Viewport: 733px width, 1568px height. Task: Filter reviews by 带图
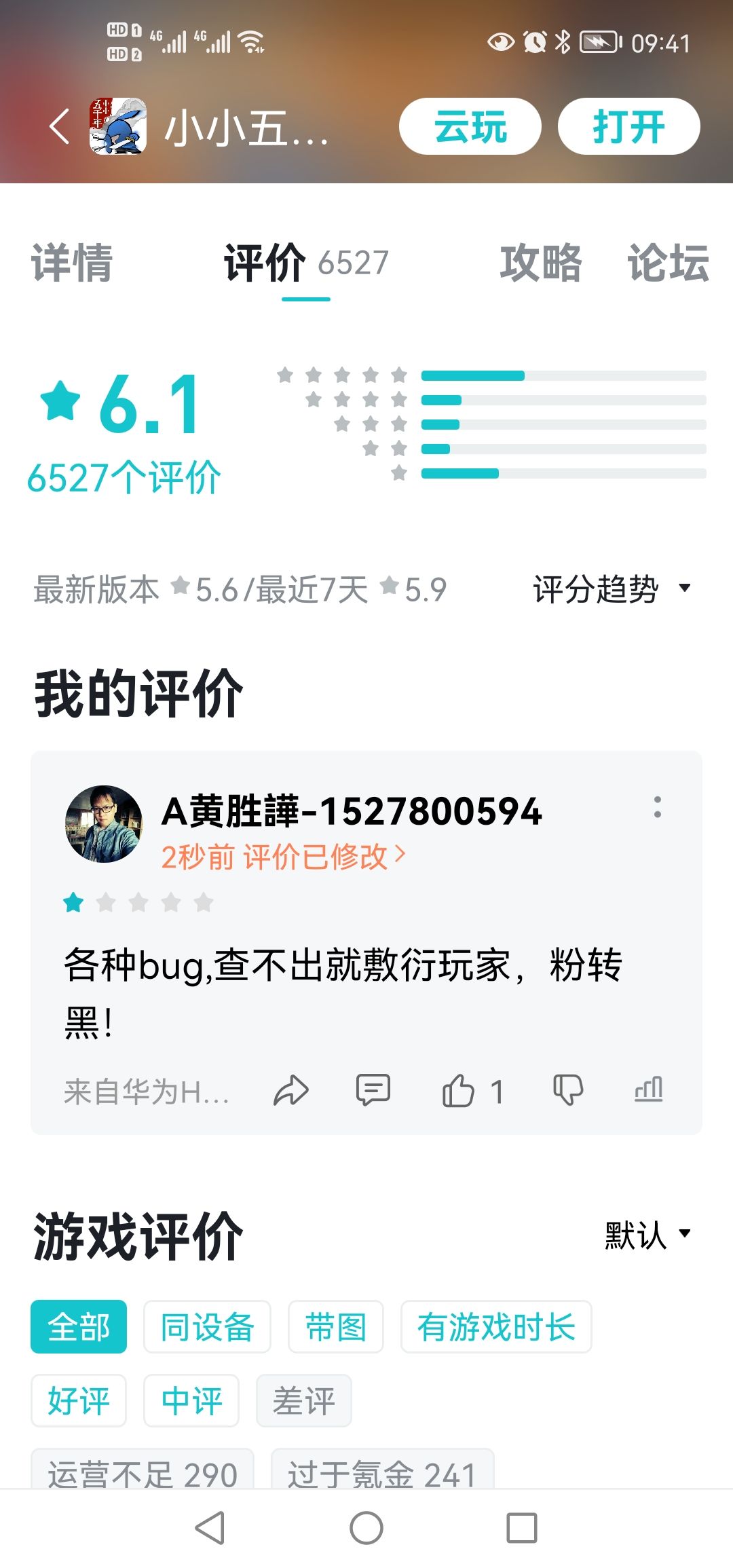click(335, 1327)
